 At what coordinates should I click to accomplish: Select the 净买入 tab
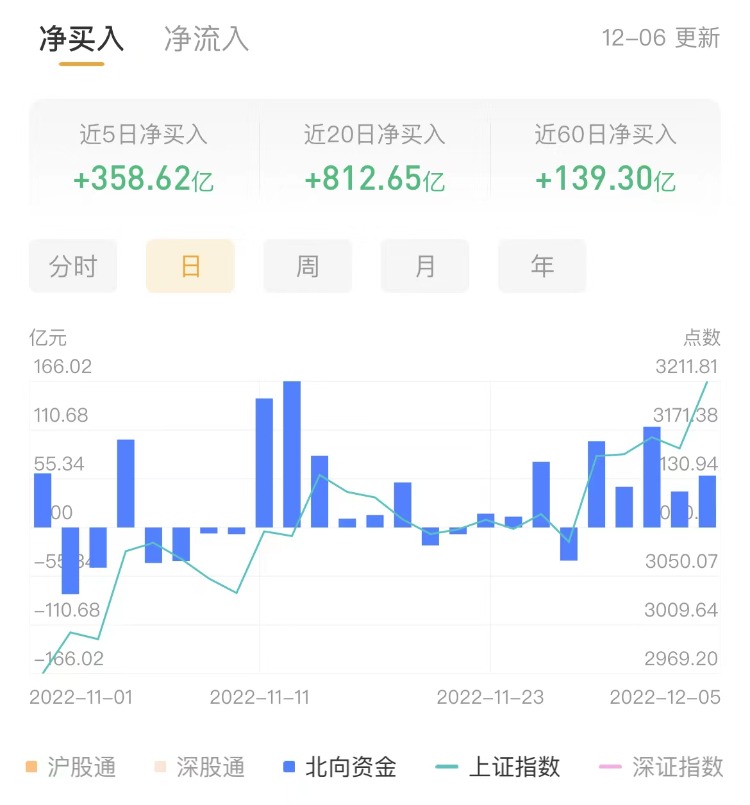(81, 39)
